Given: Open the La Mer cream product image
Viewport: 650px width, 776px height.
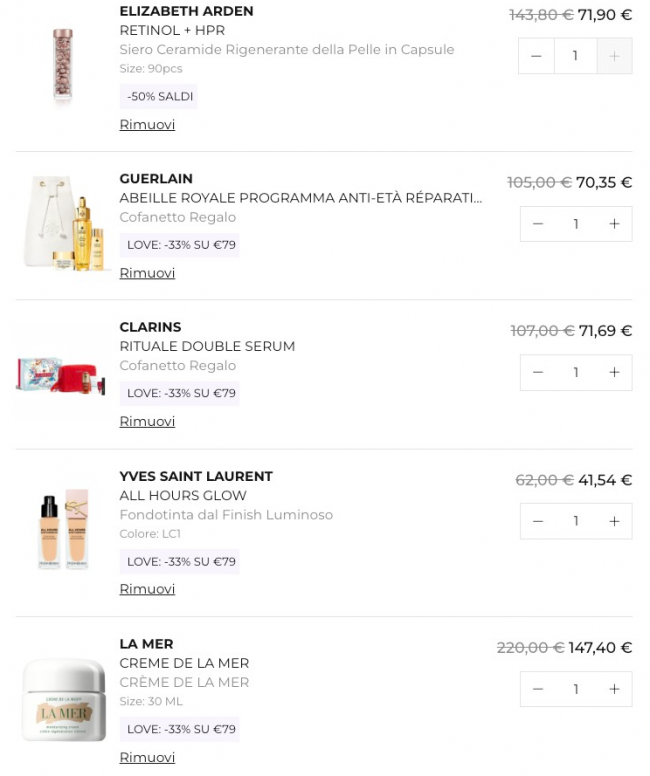Looking at the screenshot, I should 63,698.
